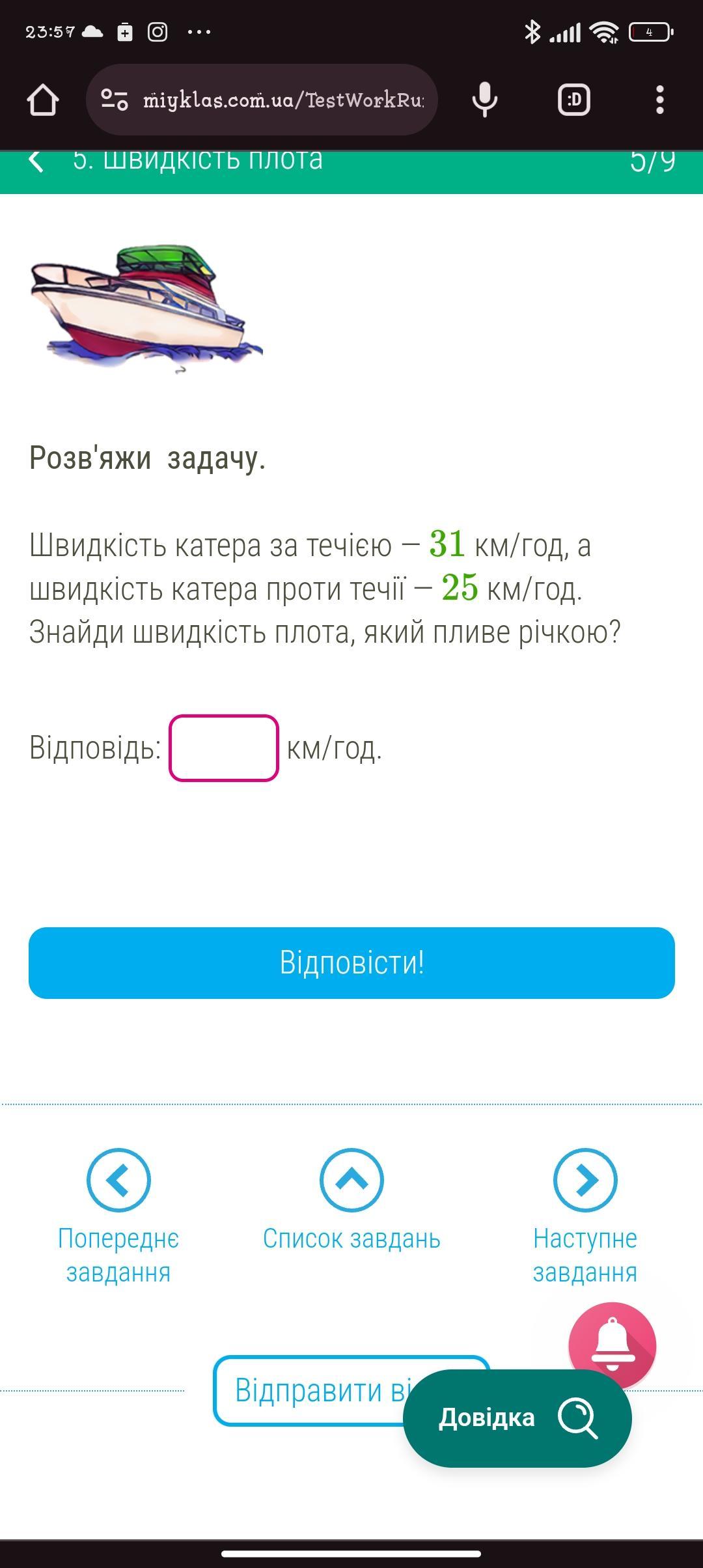Open Довідка help search

pyautogui.click(x=517, y=1418)
